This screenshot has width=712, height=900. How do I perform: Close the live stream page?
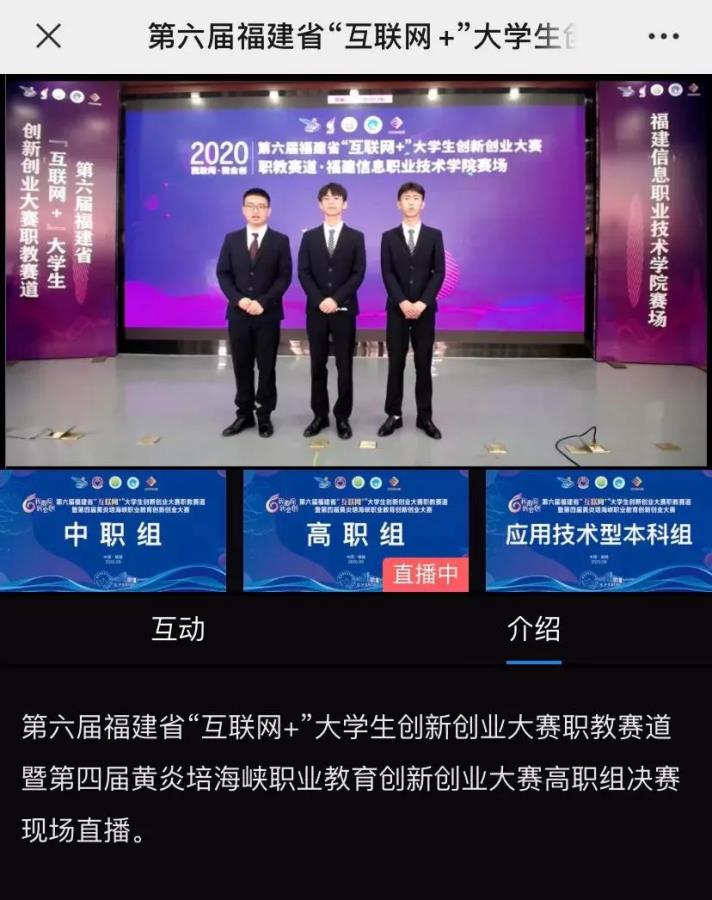point(48,37)
